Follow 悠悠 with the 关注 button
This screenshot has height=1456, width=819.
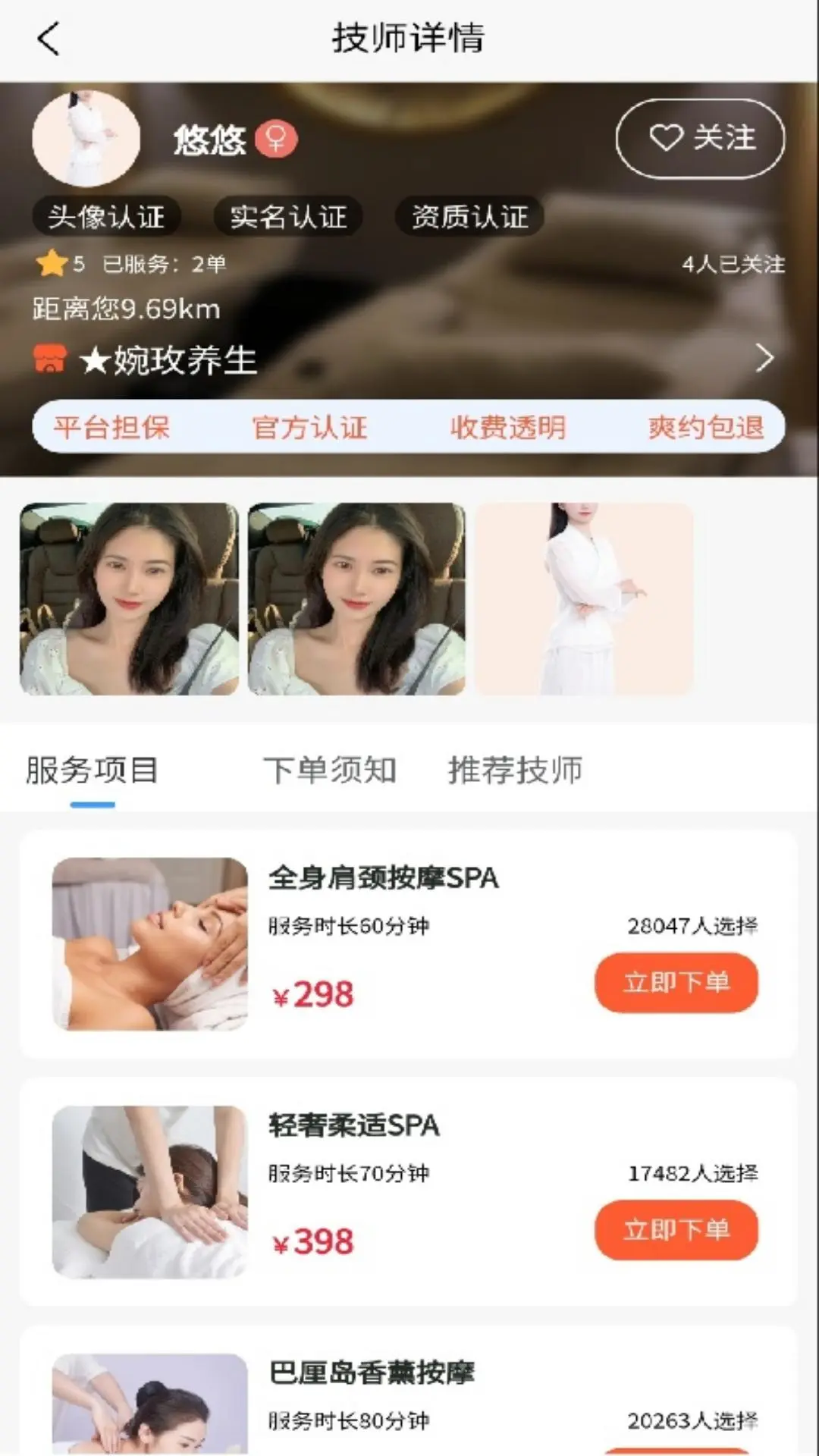(700, 139)
